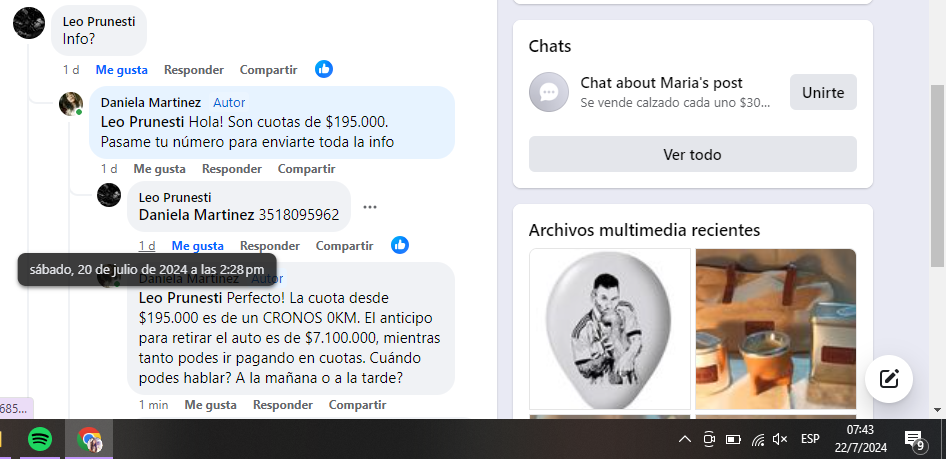Open the Windows notification center
Screen dimensions: 946x459
[914, 439]
